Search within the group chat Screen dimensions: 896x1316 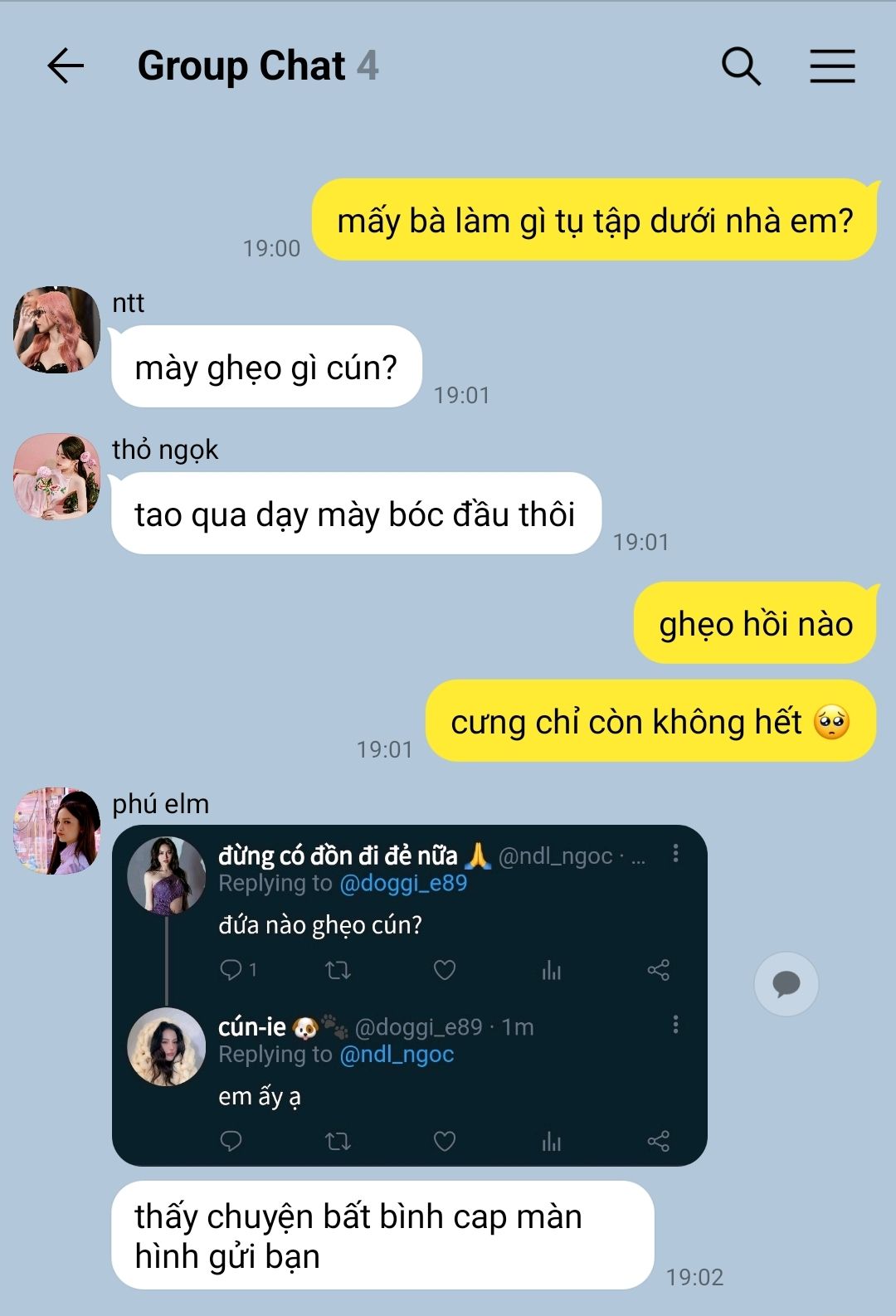point(740,66)
